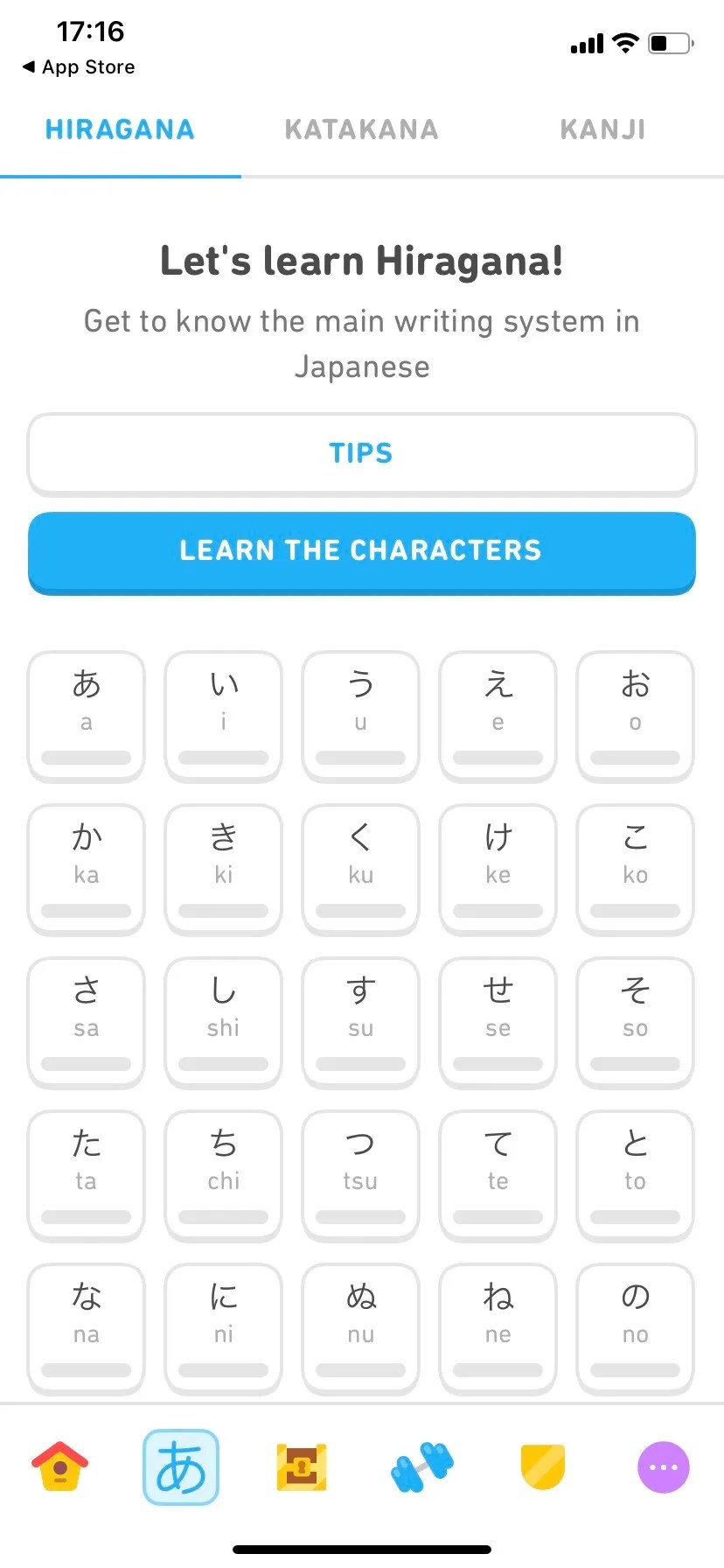Screen dimensions: 724x1568
Task: Open practice via the dumbbells icon
Action: pyautogui.click(x=422, y=1467)
